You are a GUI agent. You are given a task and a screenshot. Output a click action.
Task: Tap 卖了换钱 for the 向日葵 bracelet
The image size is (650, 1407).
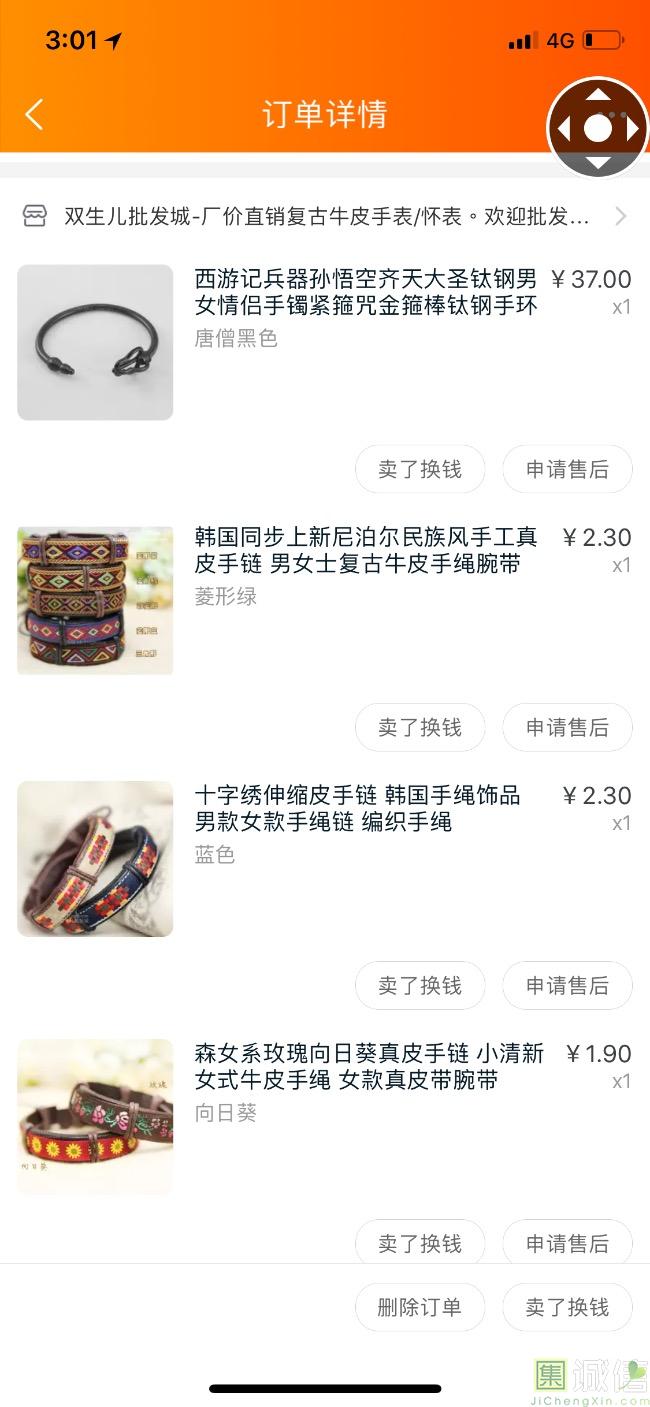[420, 1242]
